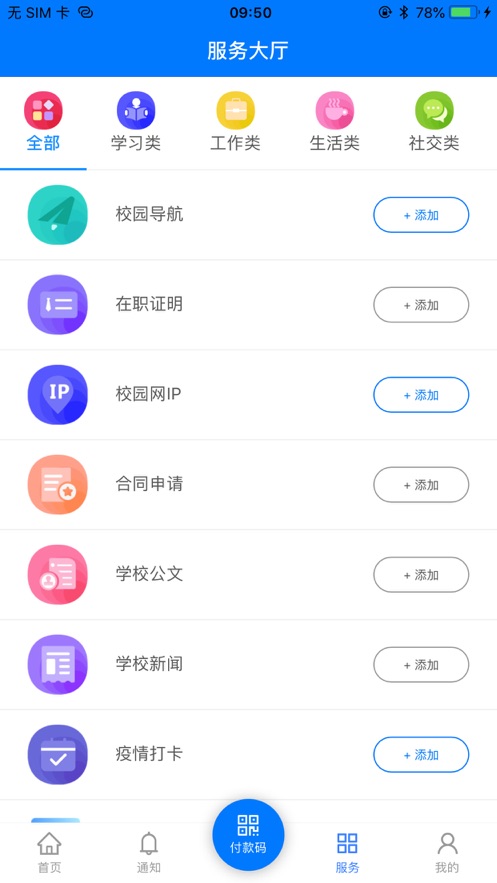
Task: Go to the 首页 home tab
Action: pyautogui.click(x=50, y=852)
